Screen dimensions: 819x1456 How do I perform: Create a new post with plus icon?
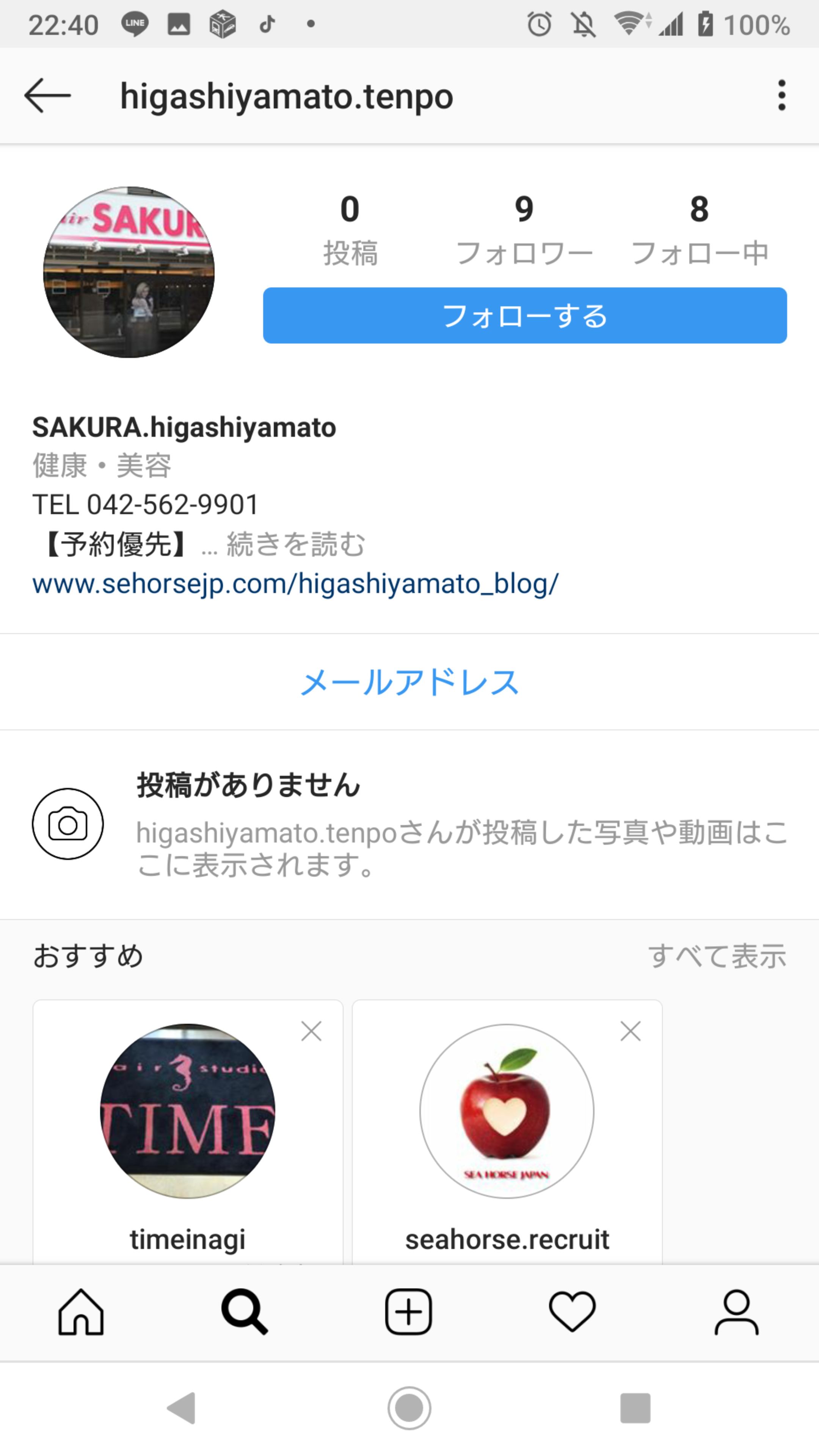[409, 1312]
